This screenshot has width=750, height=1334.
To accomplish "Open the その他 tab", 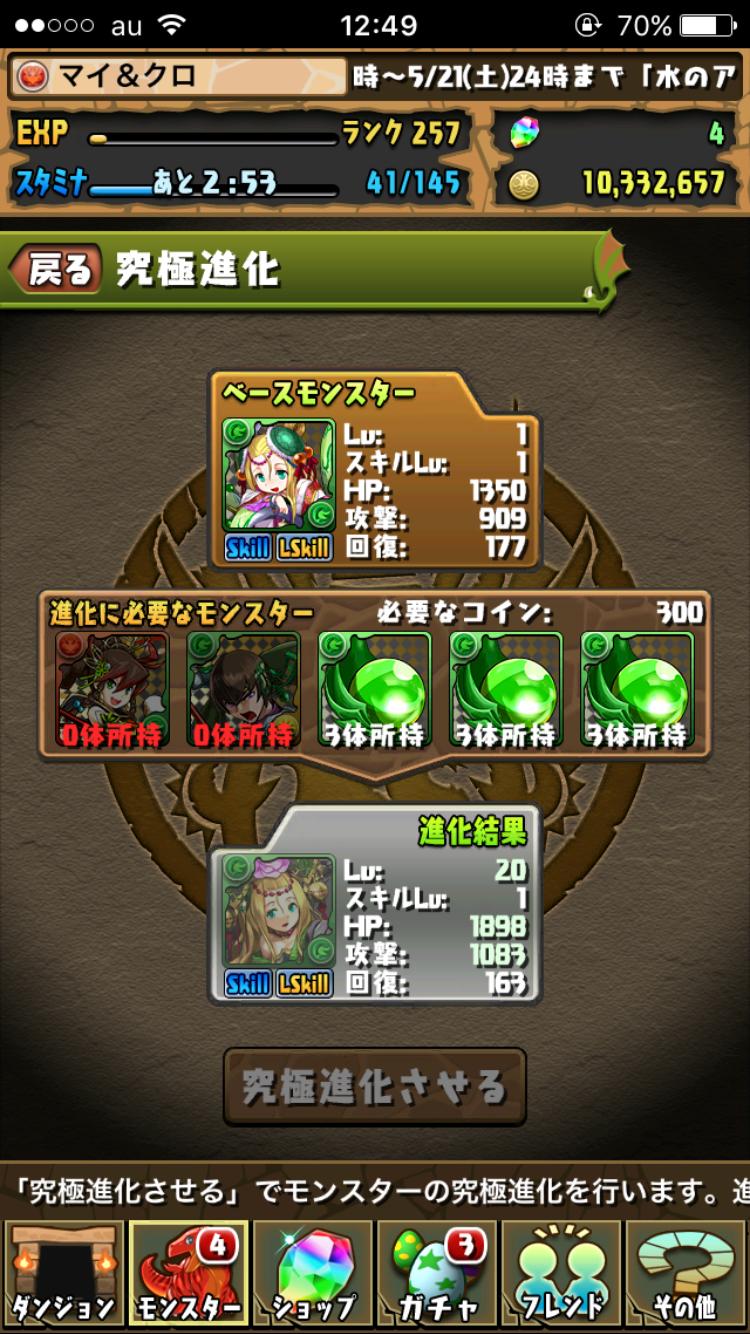I will point(687,1273).
